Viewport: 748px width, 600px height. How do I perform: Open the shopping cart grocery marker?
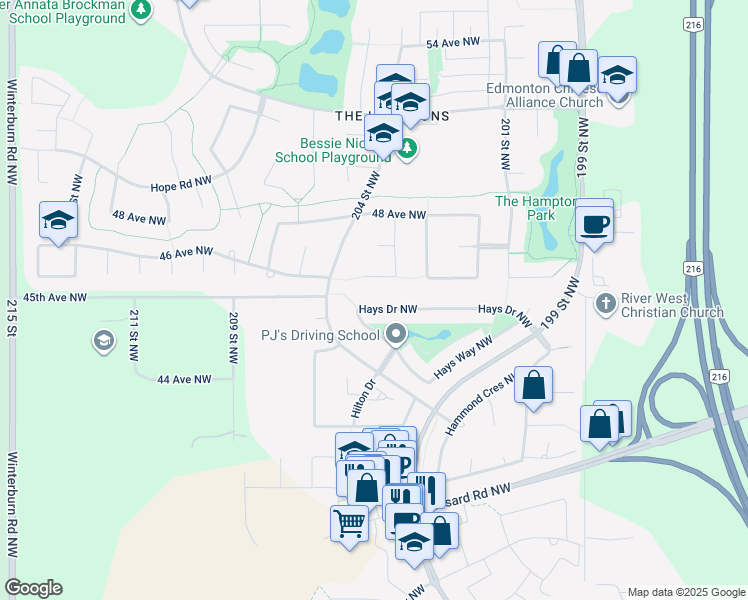[349, 525]
